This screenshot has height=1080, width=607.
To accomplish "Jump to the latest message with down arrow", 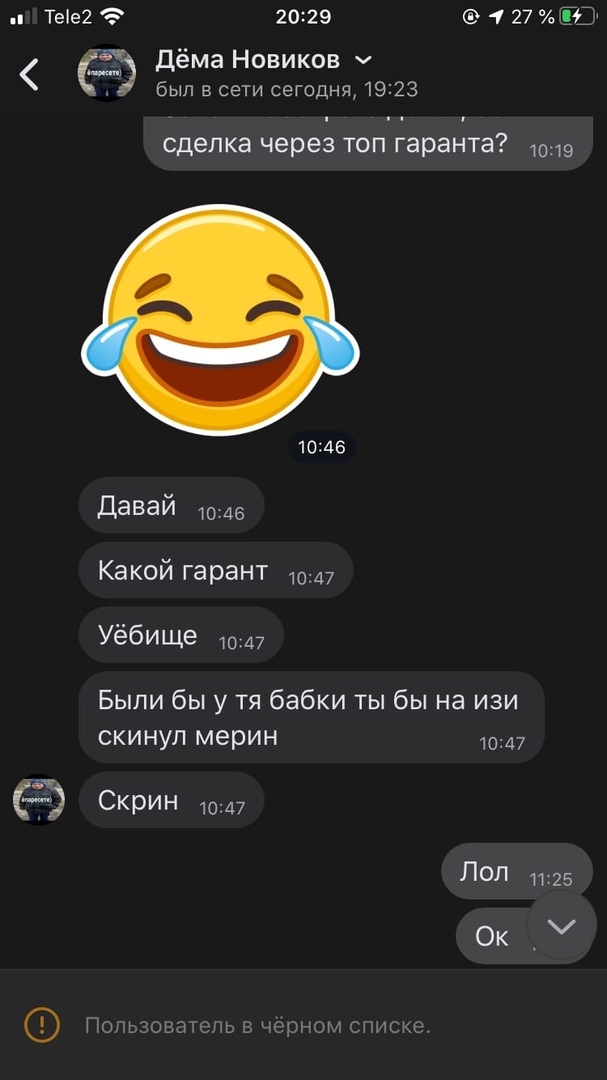I will pos(561,926).
